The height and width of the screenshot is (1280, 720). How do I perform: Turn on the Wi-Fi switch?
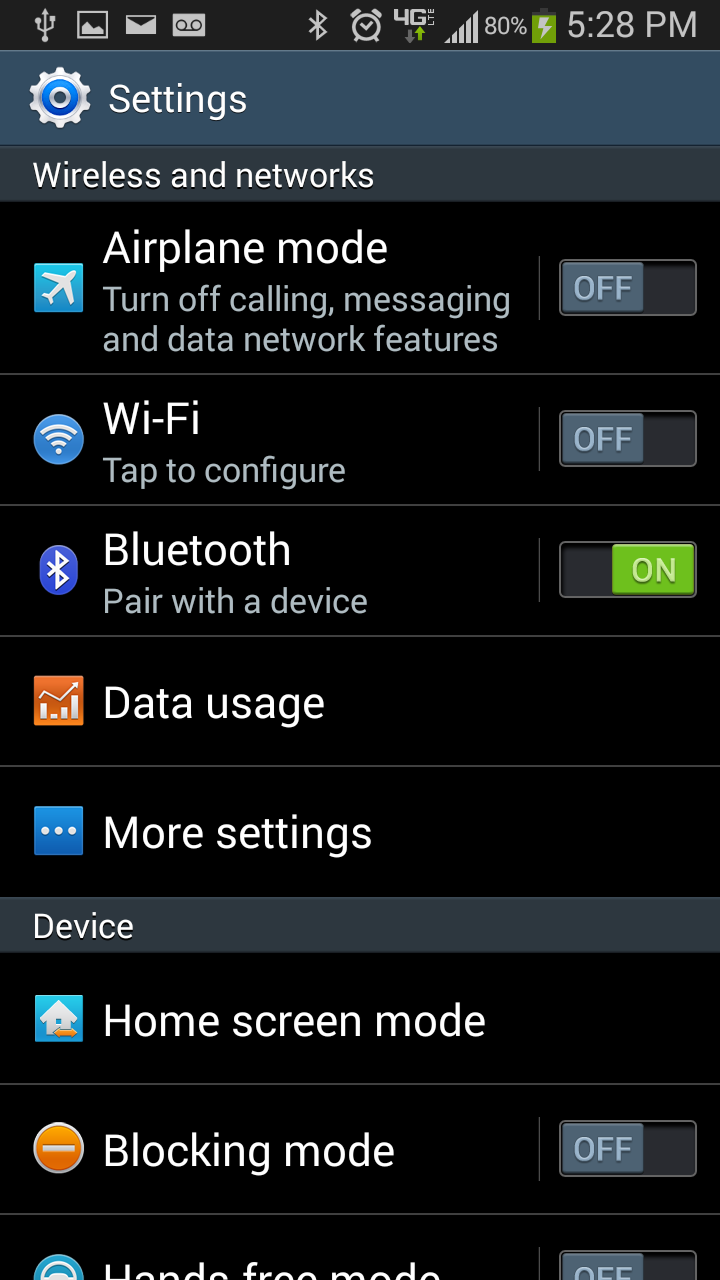[627, 438]
